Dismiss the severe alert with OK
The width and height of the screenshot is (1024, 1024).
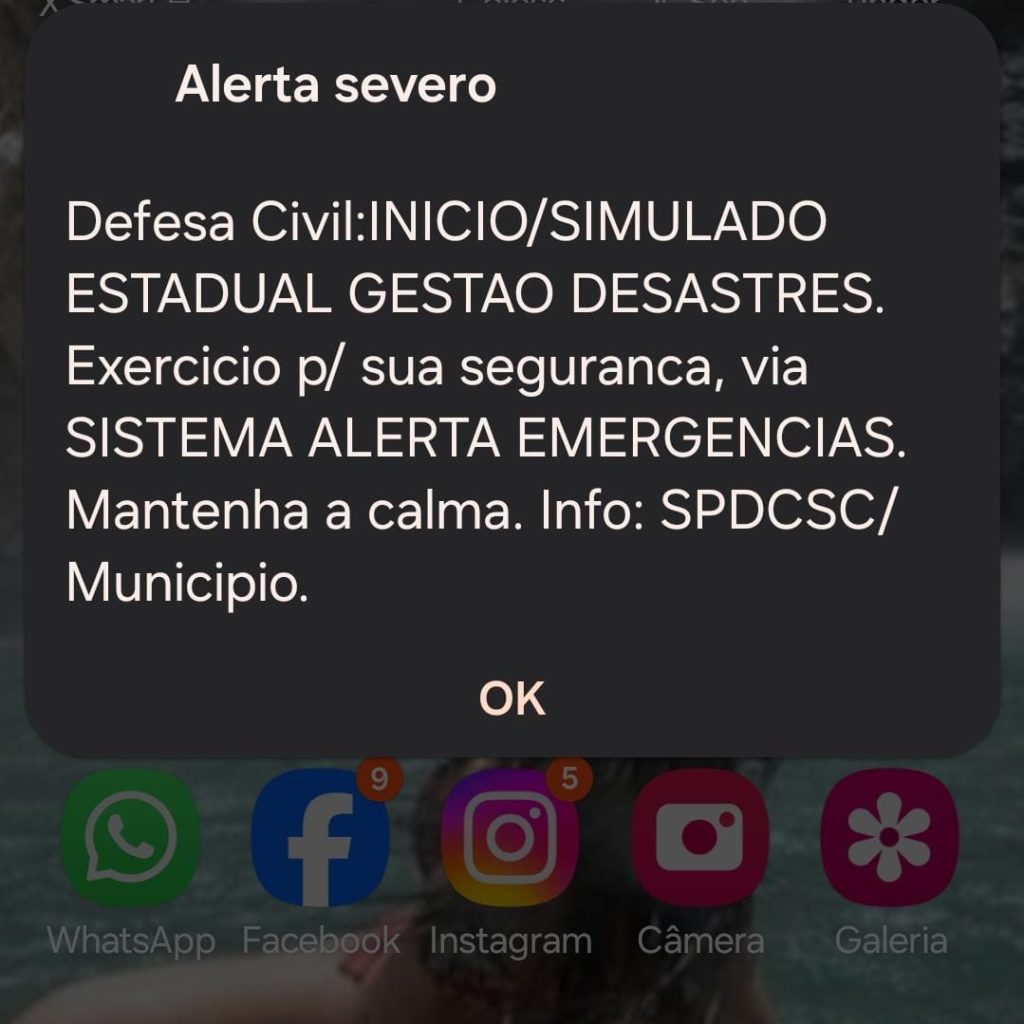511,699
